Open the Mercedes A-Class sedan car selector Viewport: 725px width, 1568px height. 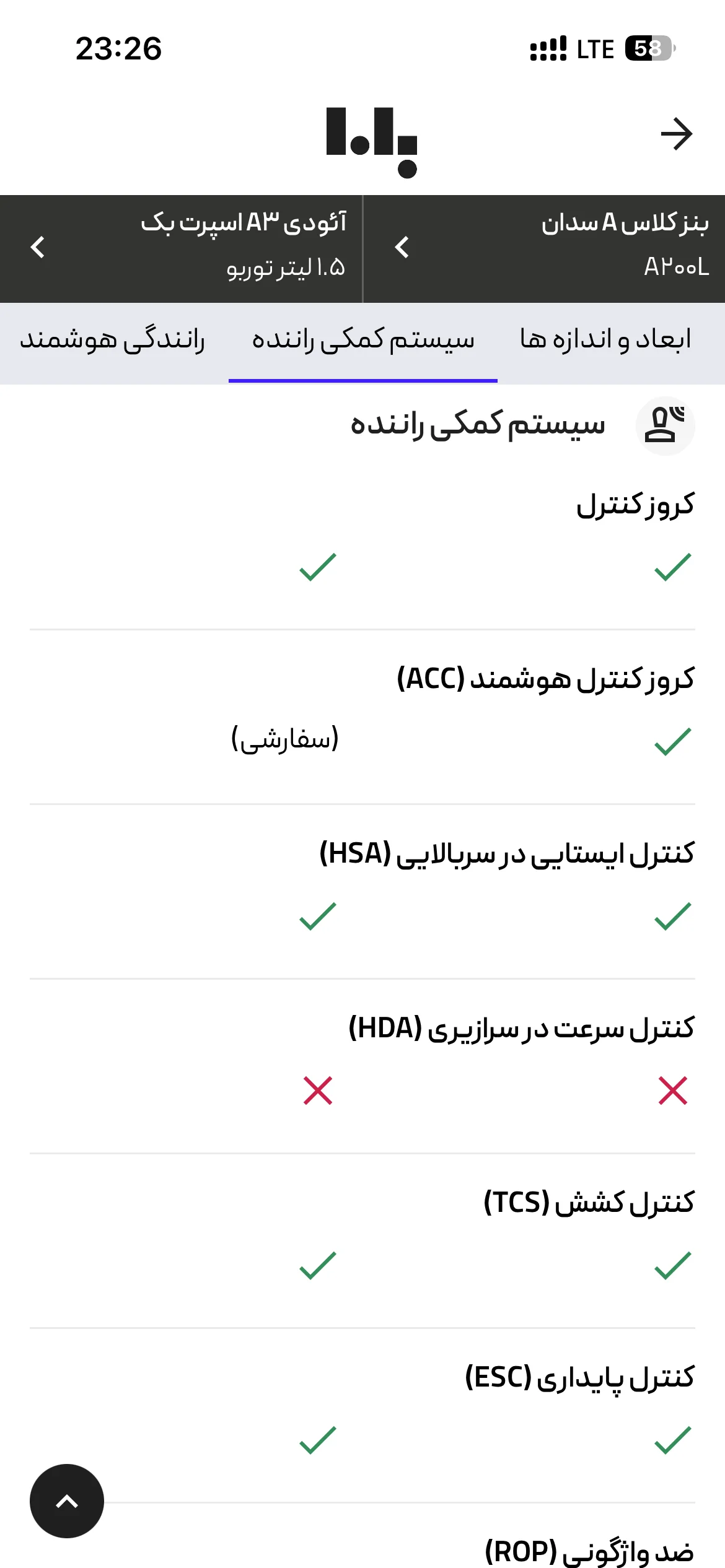tap(544, 249)
